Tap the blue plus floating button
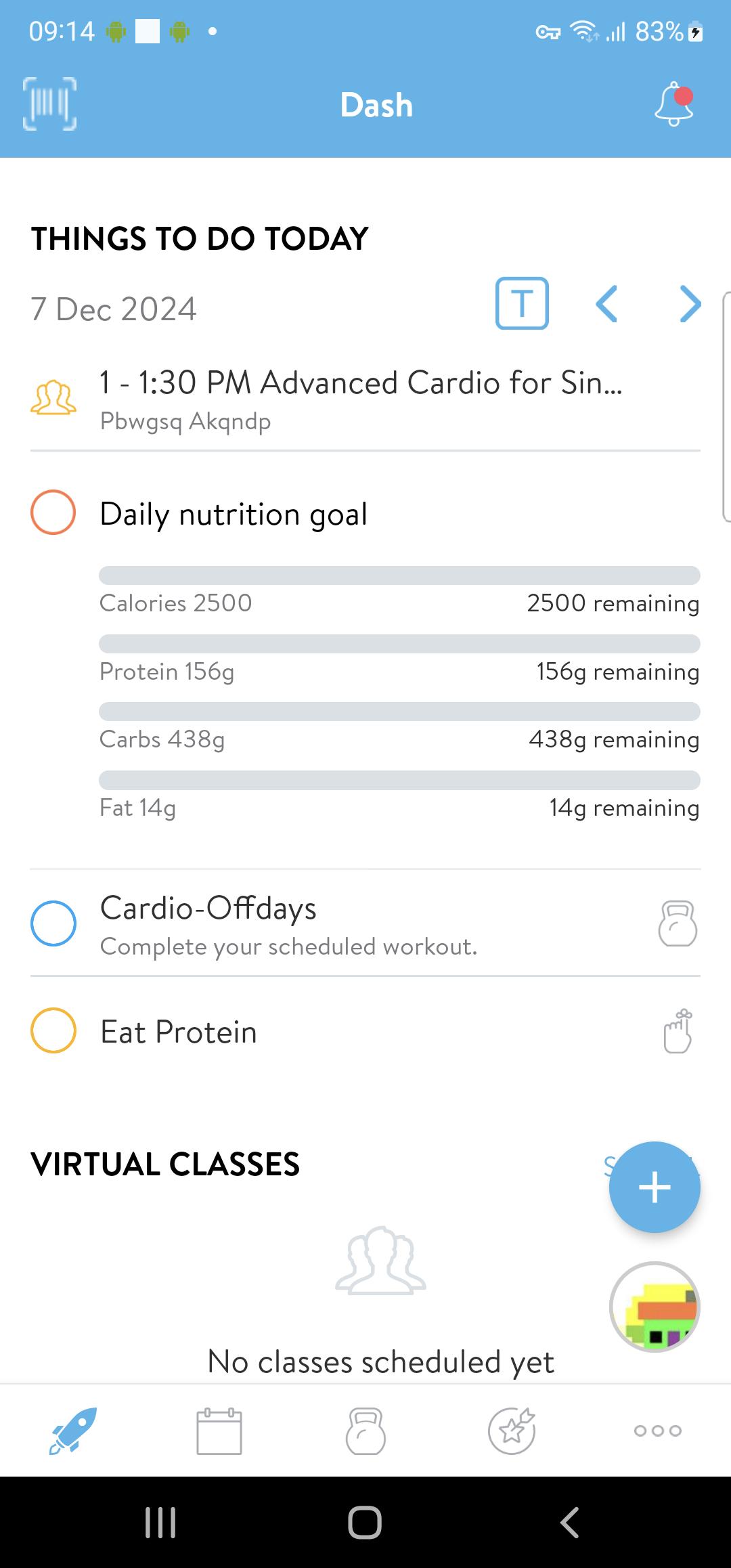This screenshot has height=1568, width=731. [x=655, y=1187]
